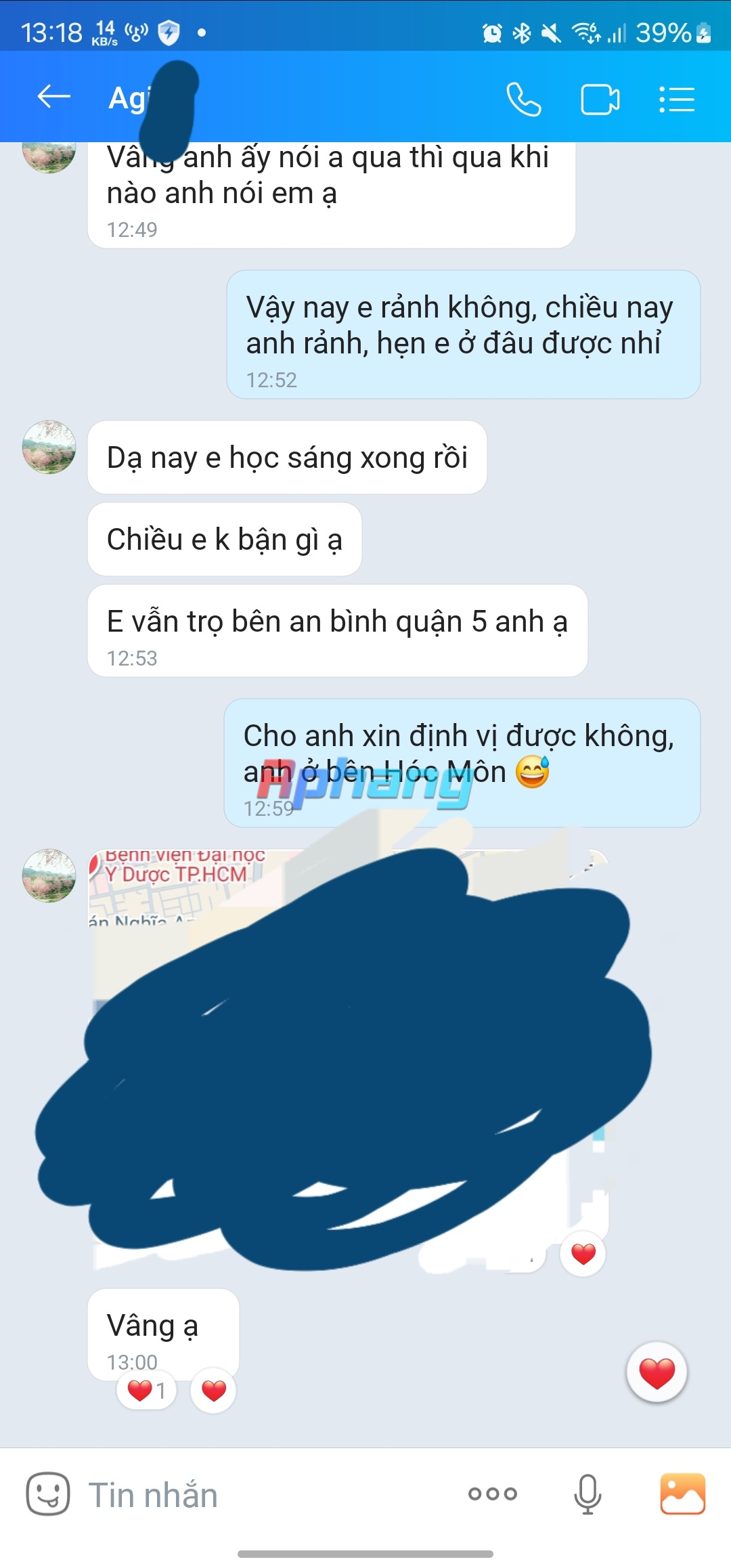React with heart on the map message
Image resolution: width=731 pixels, height=1568 pixels.
[x=583, y=1254]
